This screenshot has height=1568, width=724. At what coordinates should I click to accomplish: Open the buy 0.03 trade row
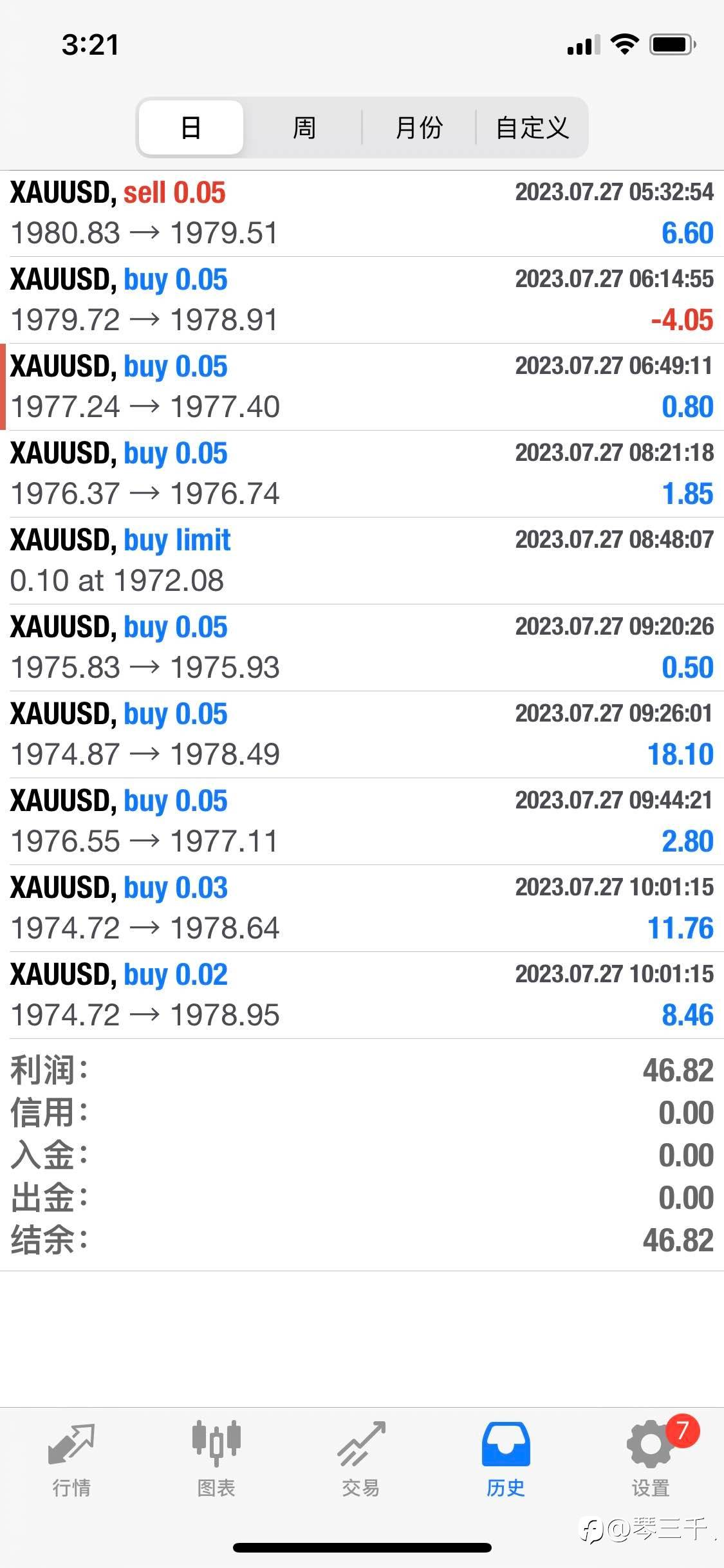tap(362, 909)
